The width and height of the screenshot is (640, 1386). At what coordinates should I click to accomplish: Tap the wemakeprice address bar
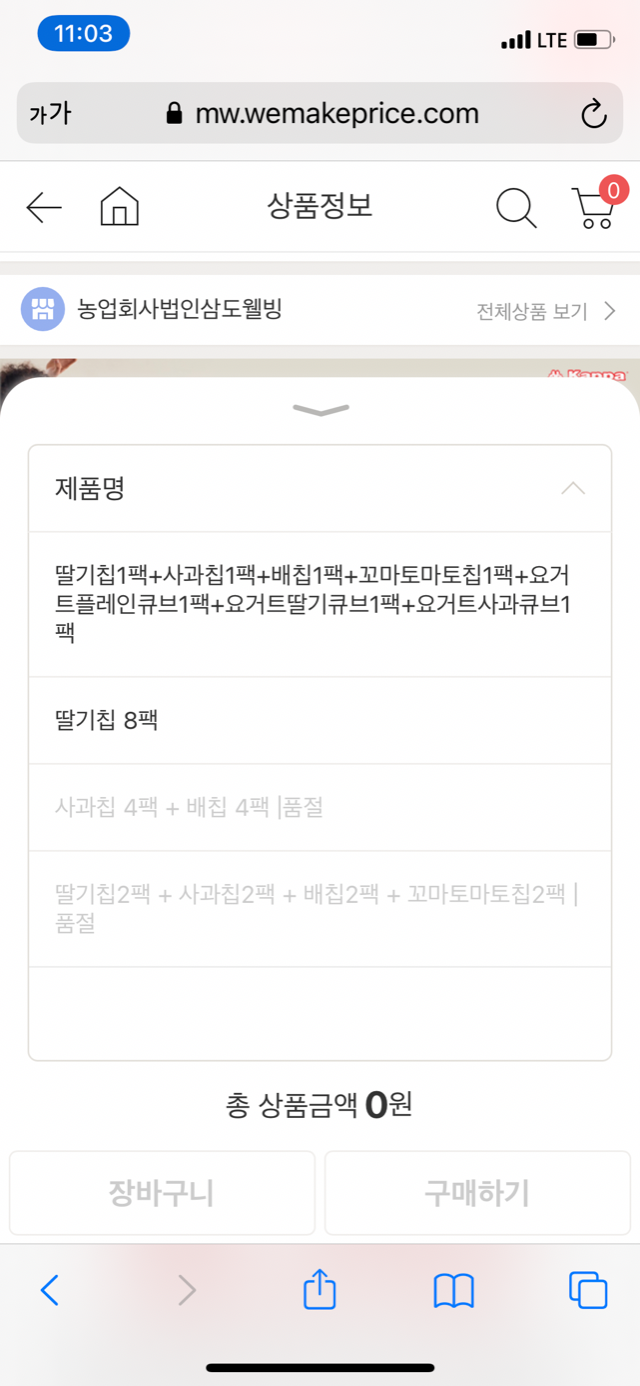click(322, 114)
